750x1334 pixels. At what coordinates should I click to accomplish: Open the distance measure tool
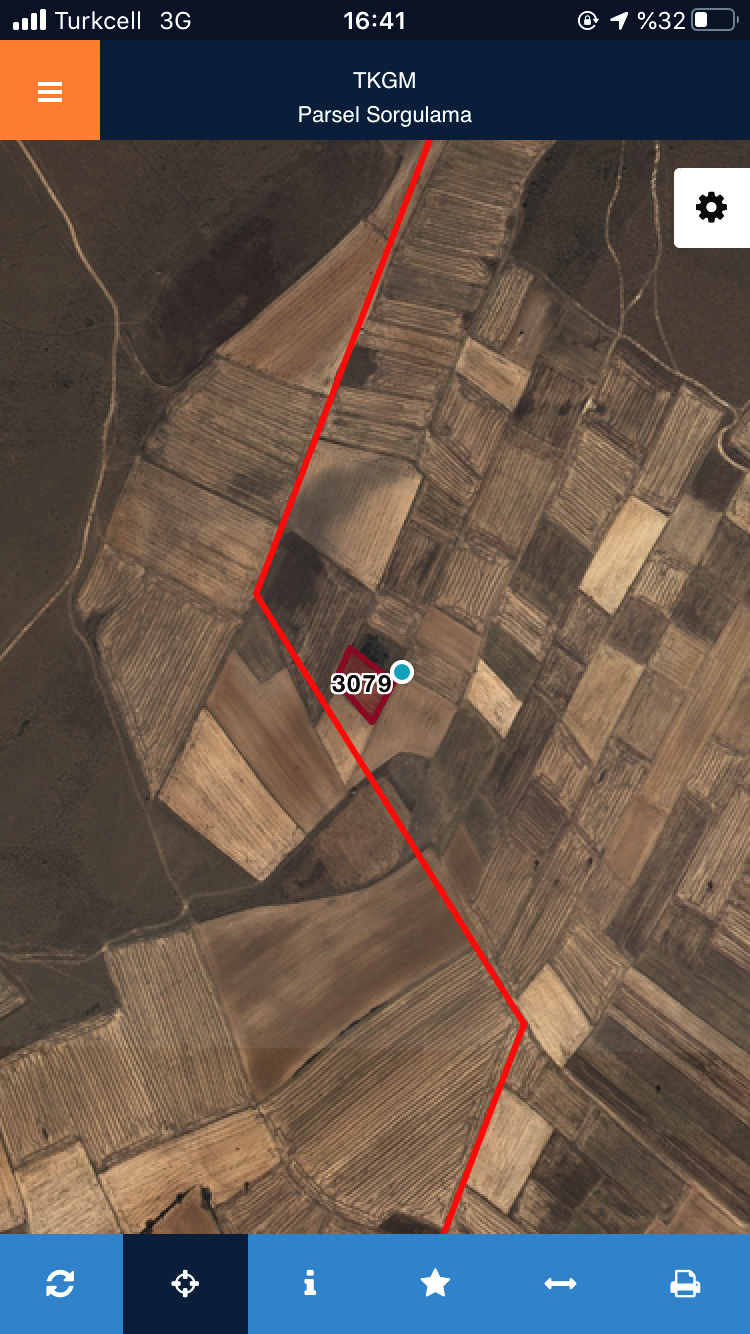point(560,1284)
